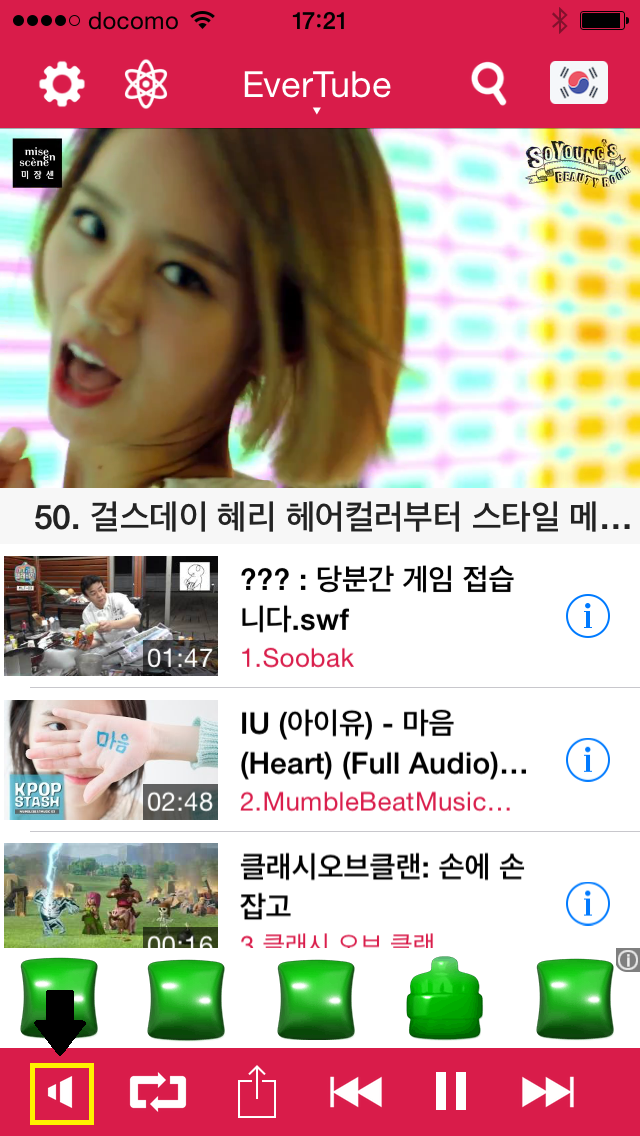The height and width of the screenshot is (1136, 640).
Task: Tap the speaker volume icon
Action: point(62,1092)
